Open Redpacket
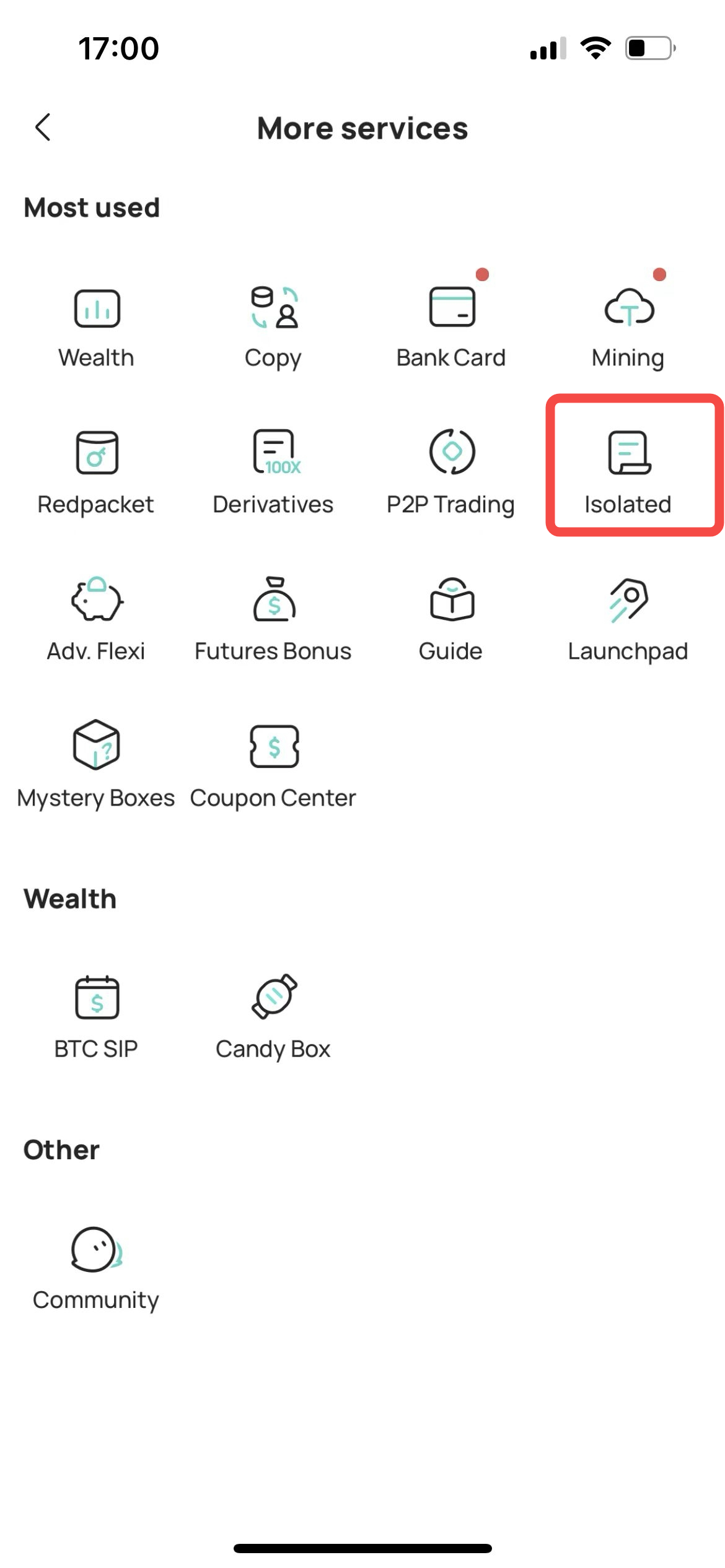 [x=97, y=474]
